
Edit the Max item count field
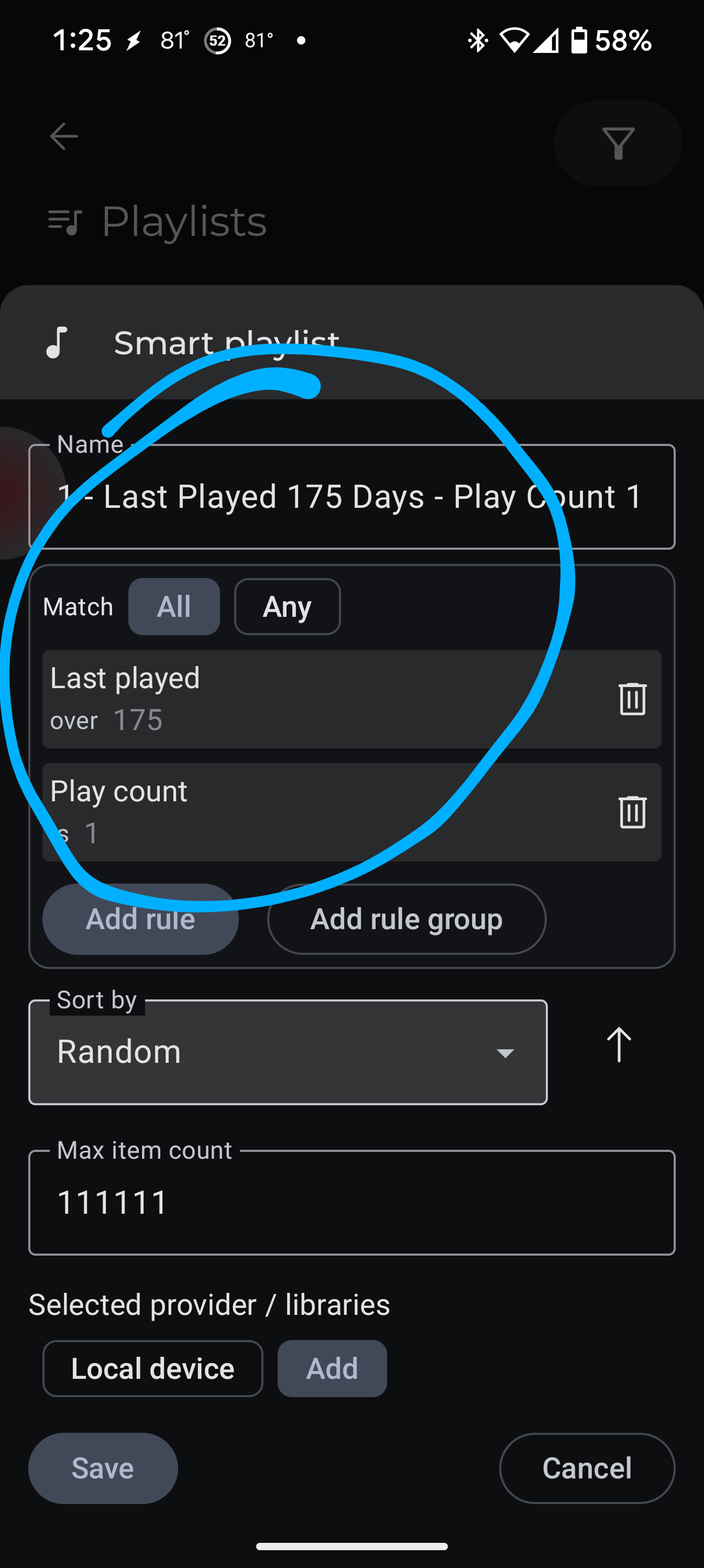point(351,1202)
